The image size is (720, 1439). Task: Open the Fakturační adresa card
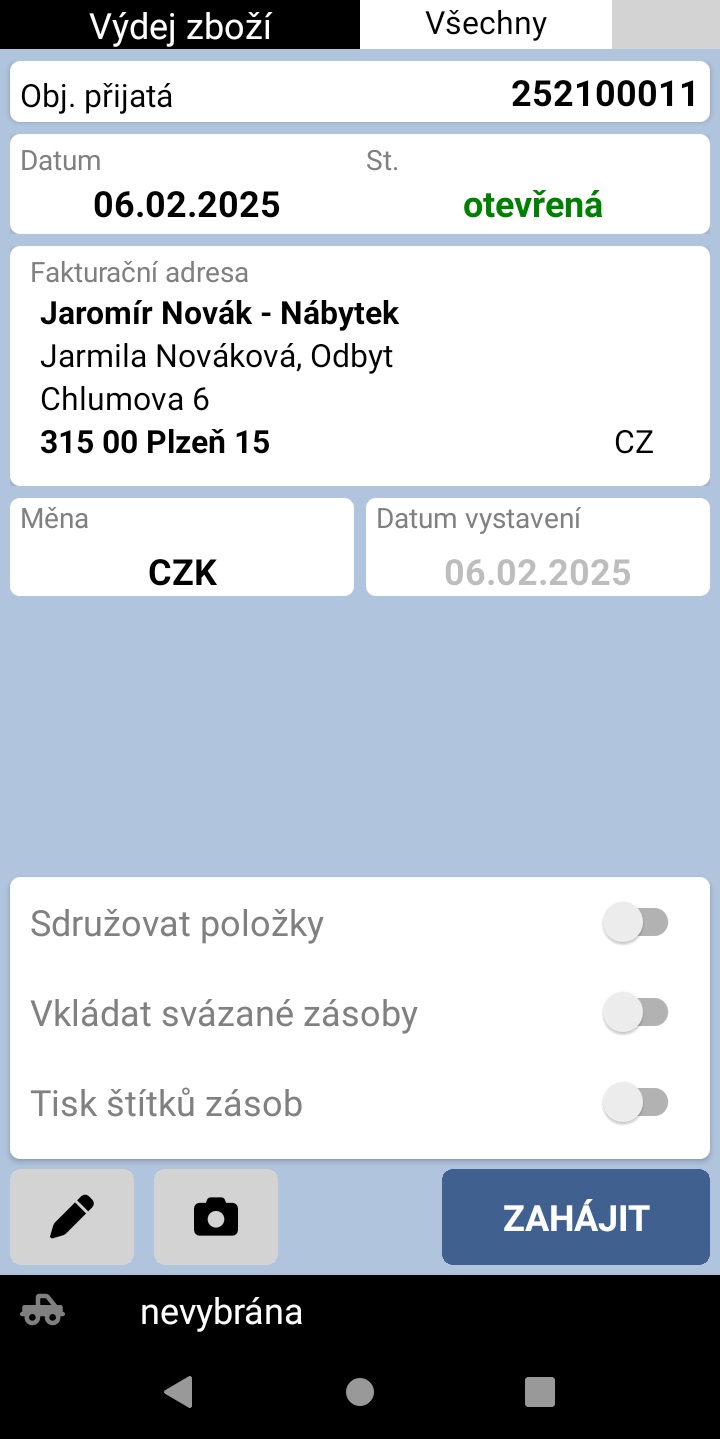pyautogui.click(x=360, y=366)
